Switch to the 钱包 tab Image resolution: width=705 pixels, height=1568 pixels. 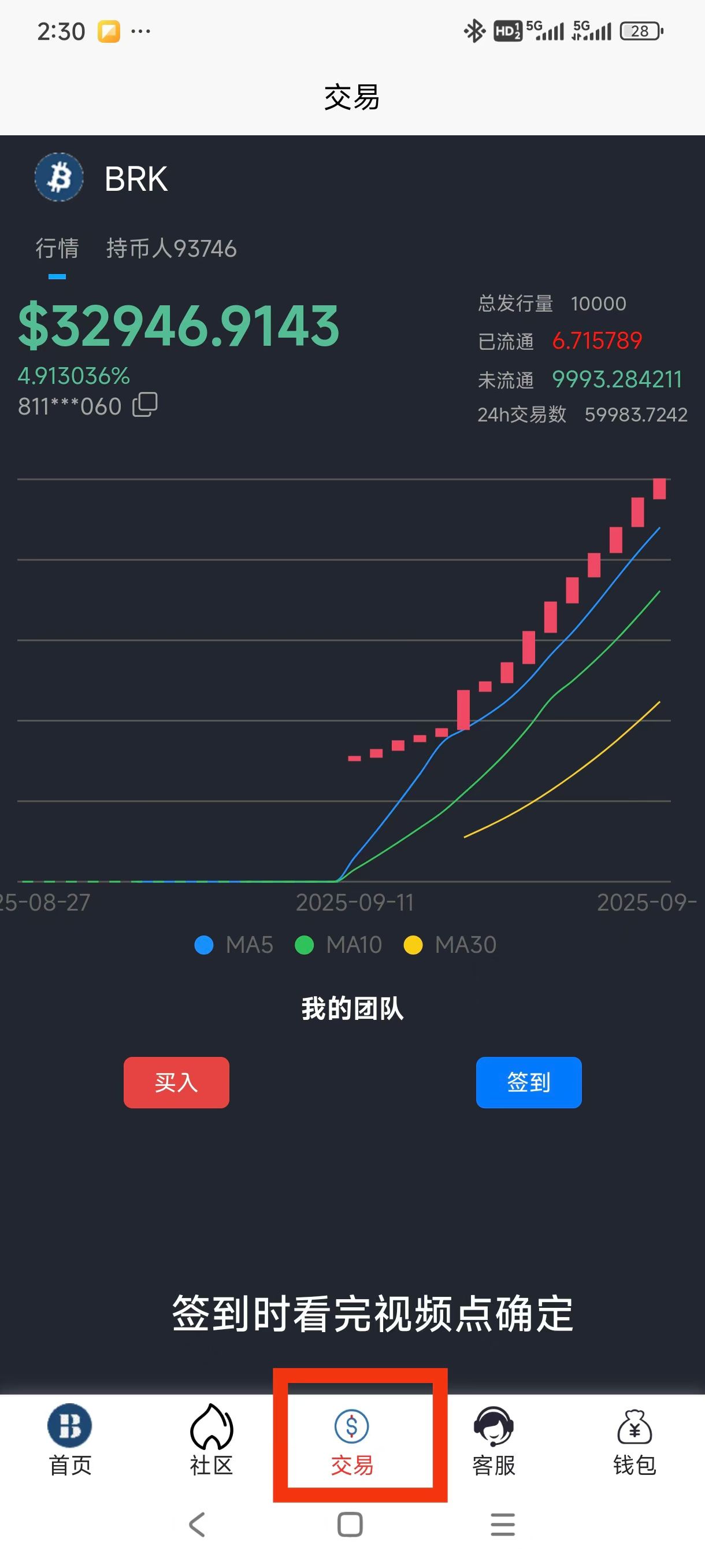point(634,1440)
